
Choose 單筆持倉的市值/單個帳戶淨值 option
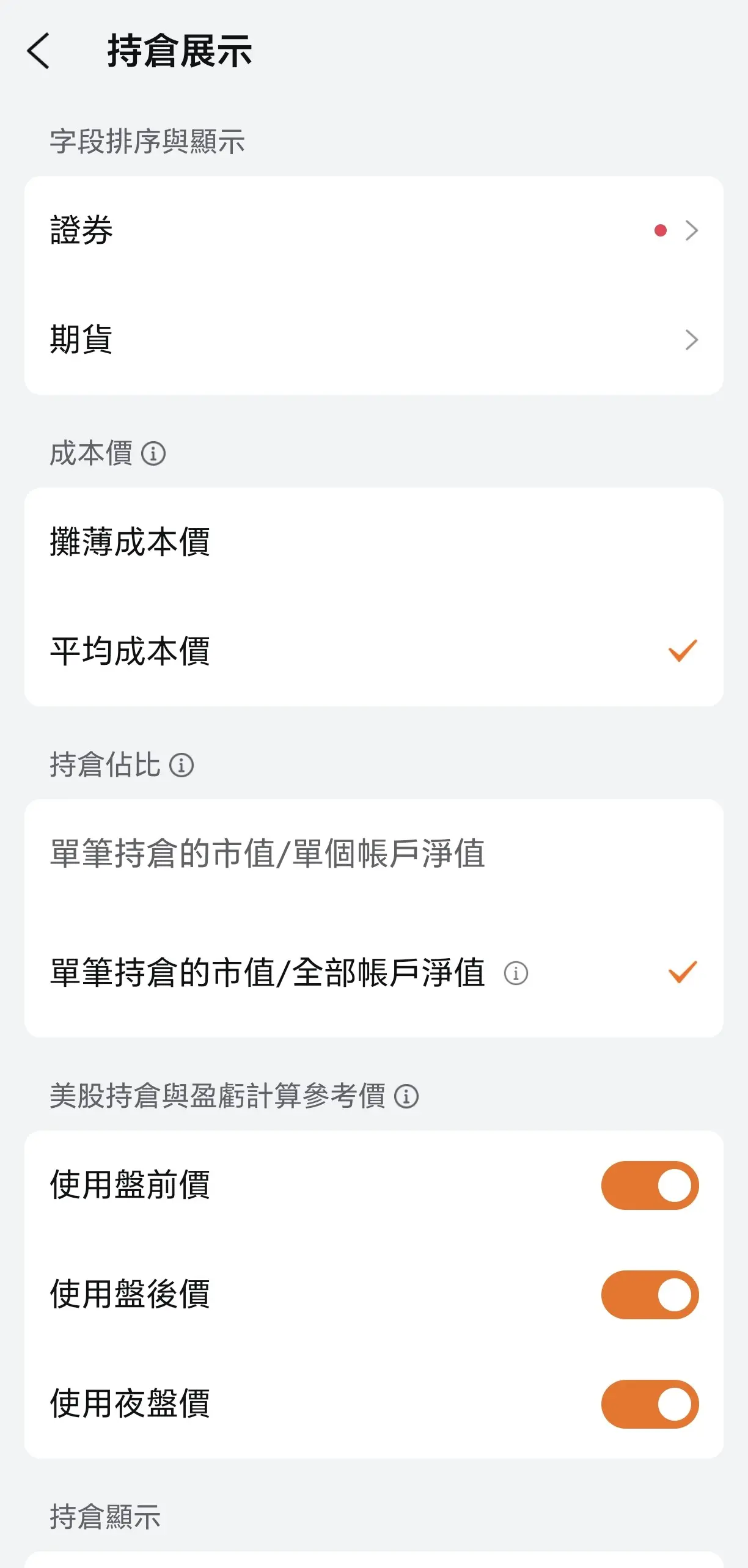click(x=373, y=854)
